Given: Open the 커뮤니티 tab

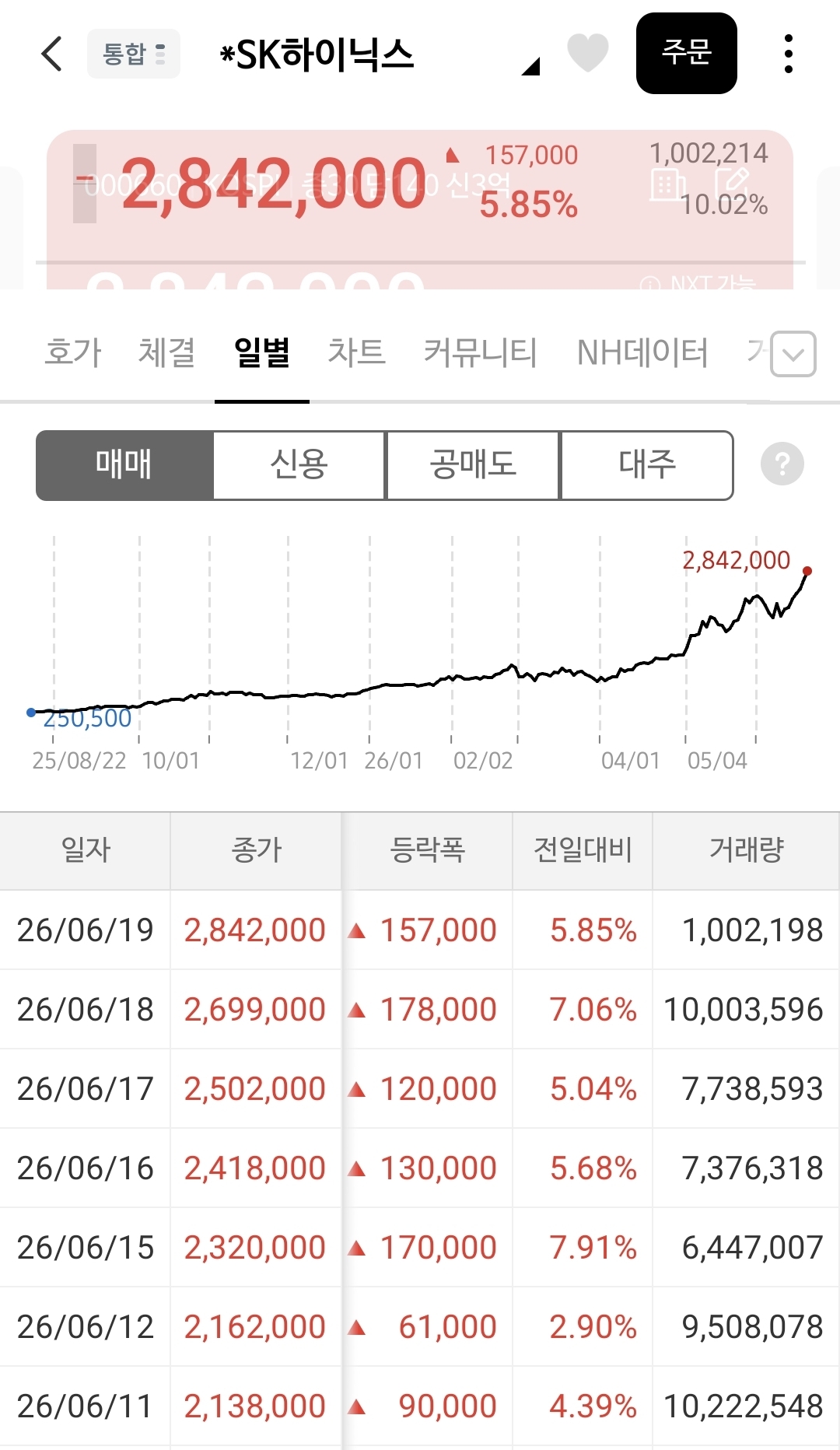Looking at the screenshot, I should click(480, 352).
